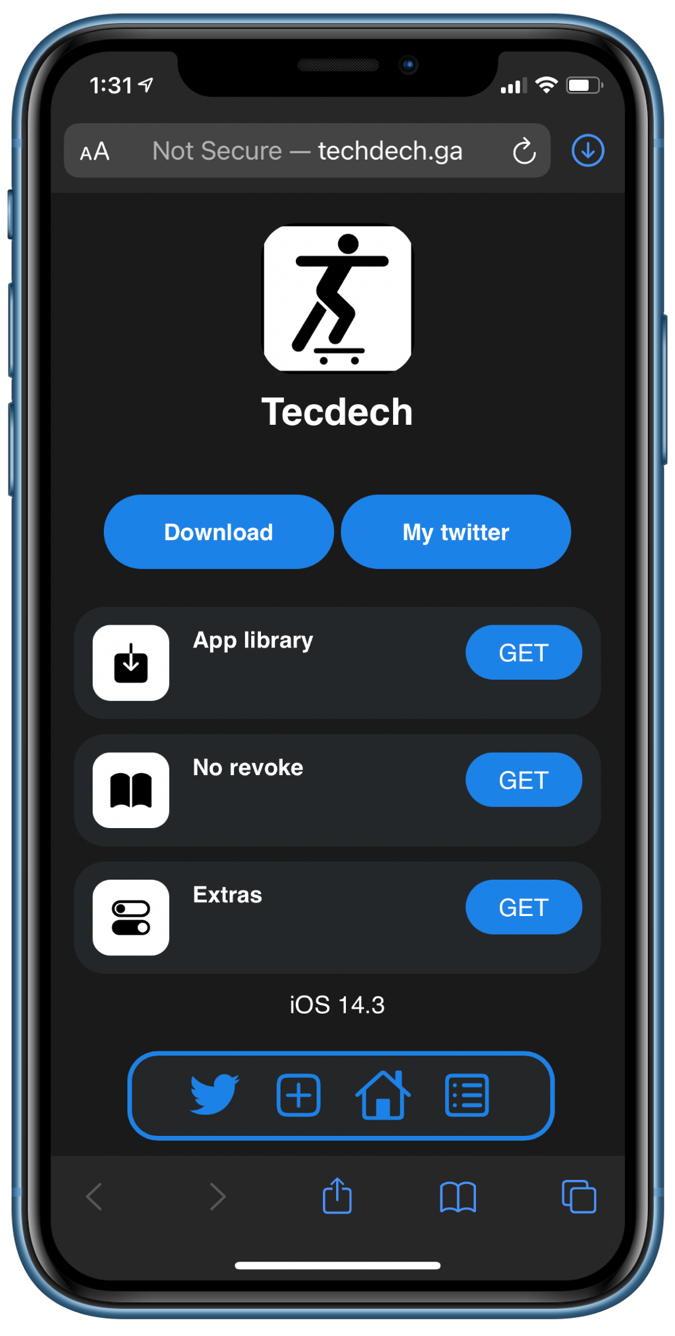Tap GET next to No revoke

[523, 780]
